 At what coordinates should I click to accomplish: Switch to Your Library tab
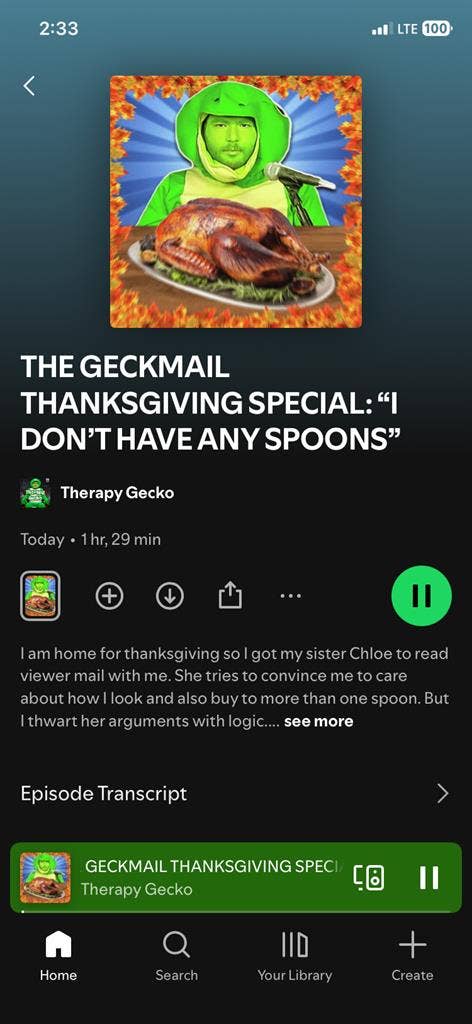click(294, 957)
